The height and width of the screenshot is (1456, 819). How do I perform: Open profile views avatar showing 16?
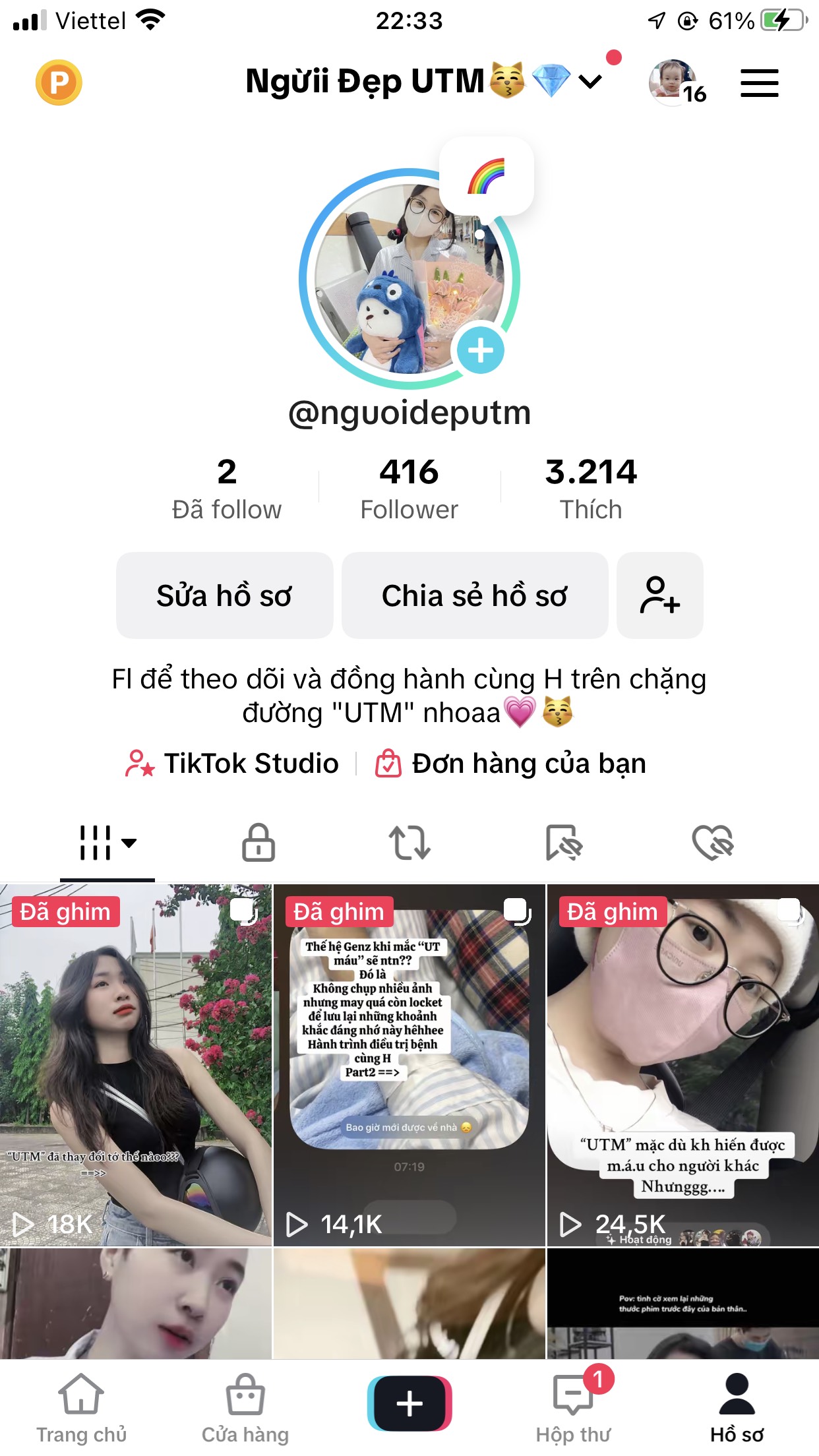coord(675,83)
